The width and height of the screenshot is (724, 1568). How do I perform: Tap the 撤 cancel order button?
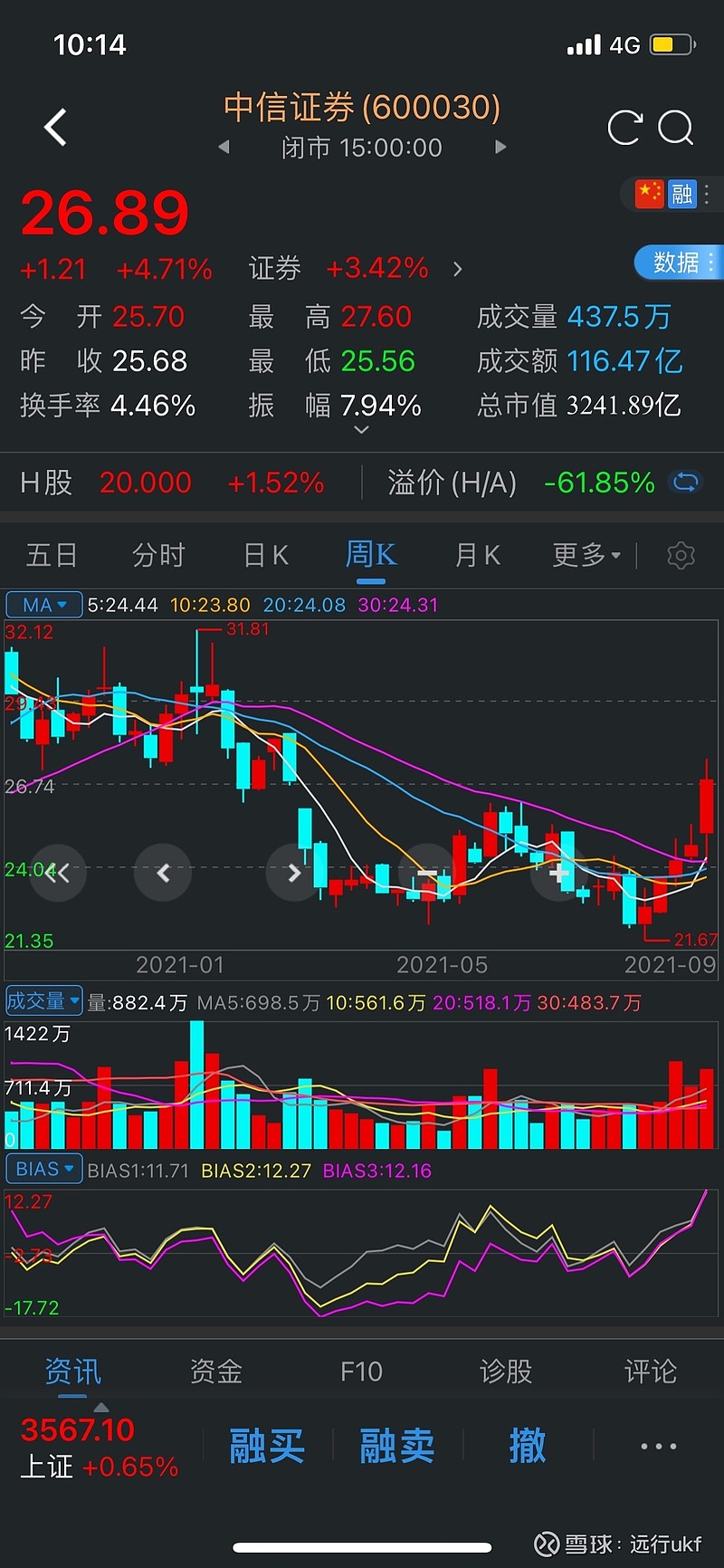click(528, 1446)
